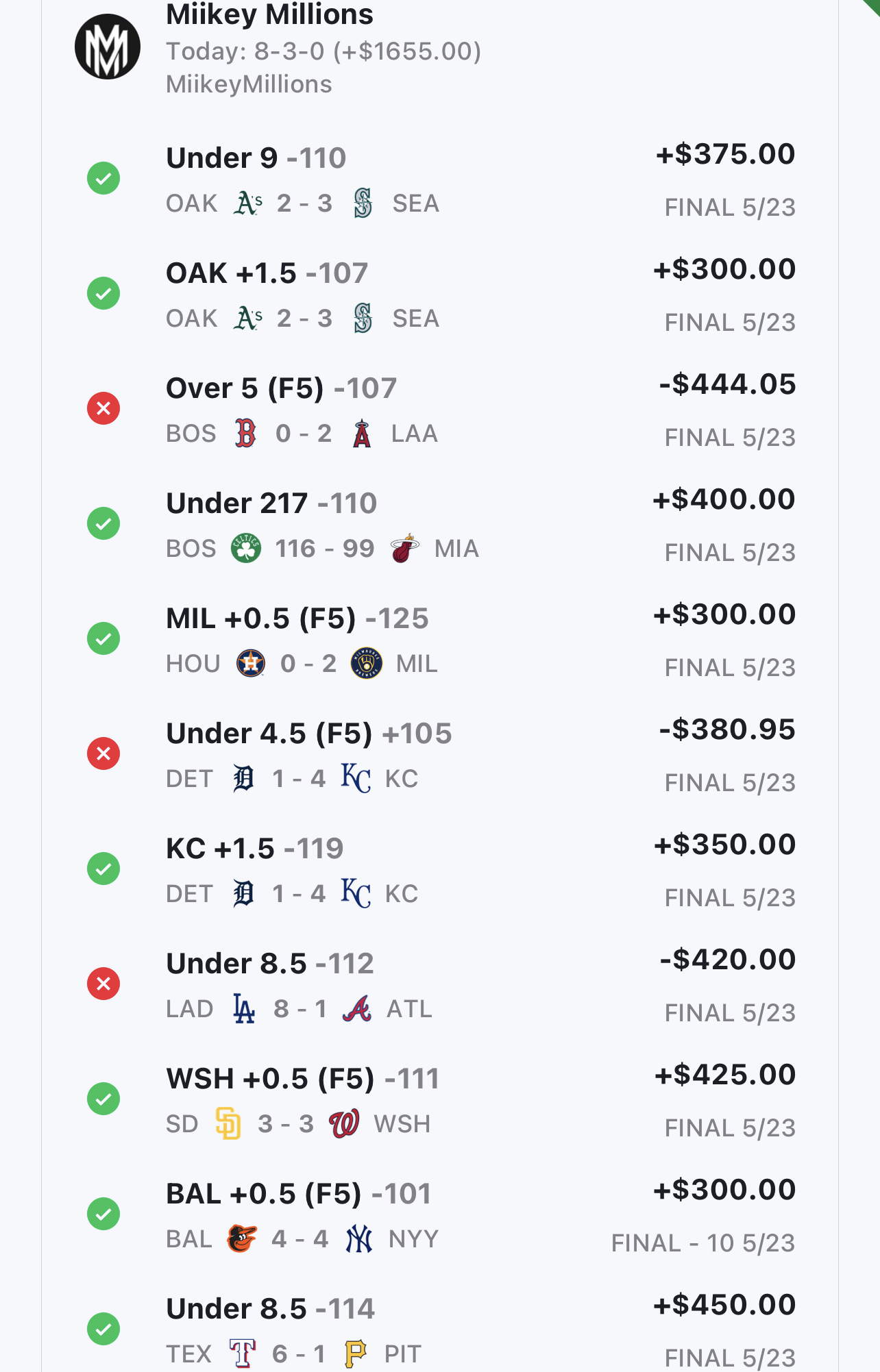This screenshot has width=880, height=1372.
Task: Select the MIL +0.5 (F5) pick
Action: pos(439,640)
